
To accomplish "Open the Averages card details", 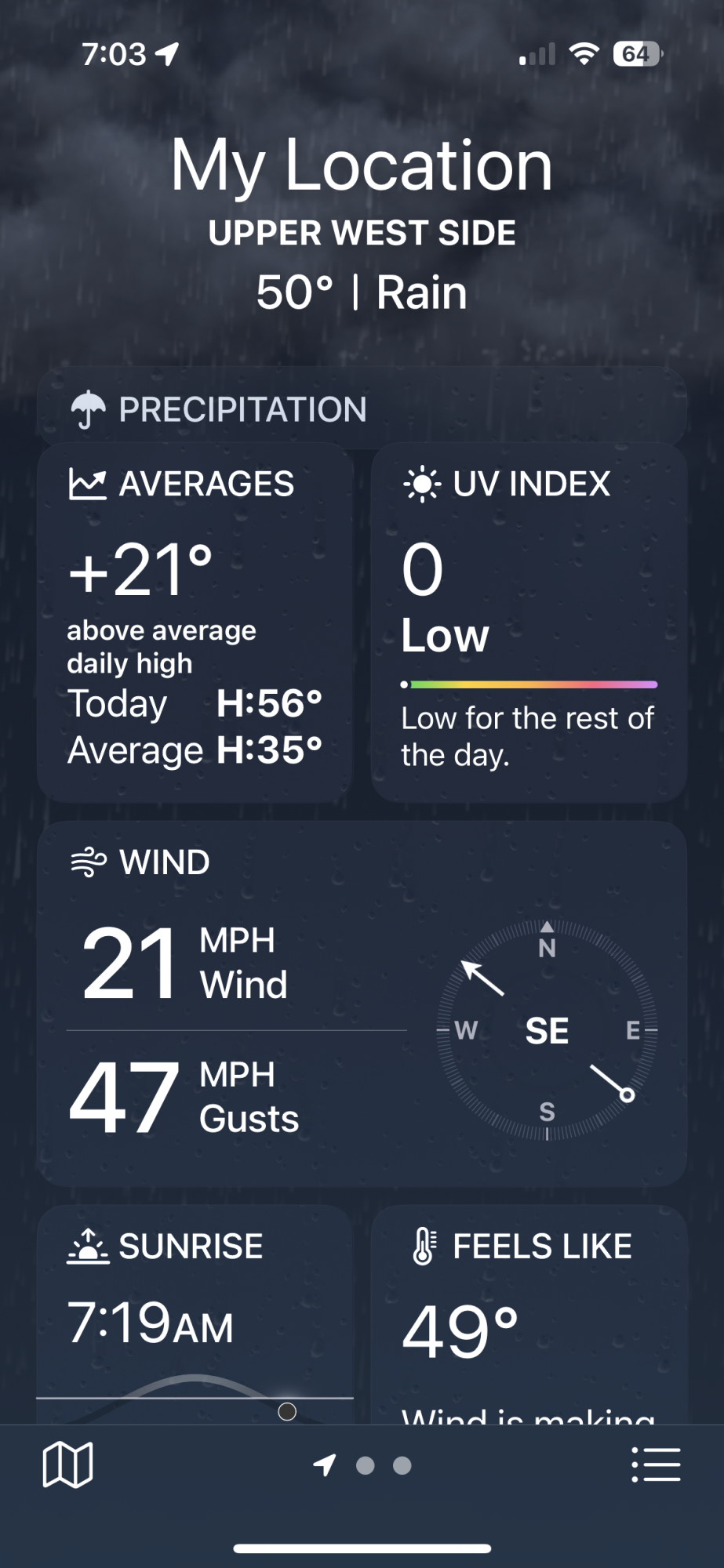I will tap(195, 623).
